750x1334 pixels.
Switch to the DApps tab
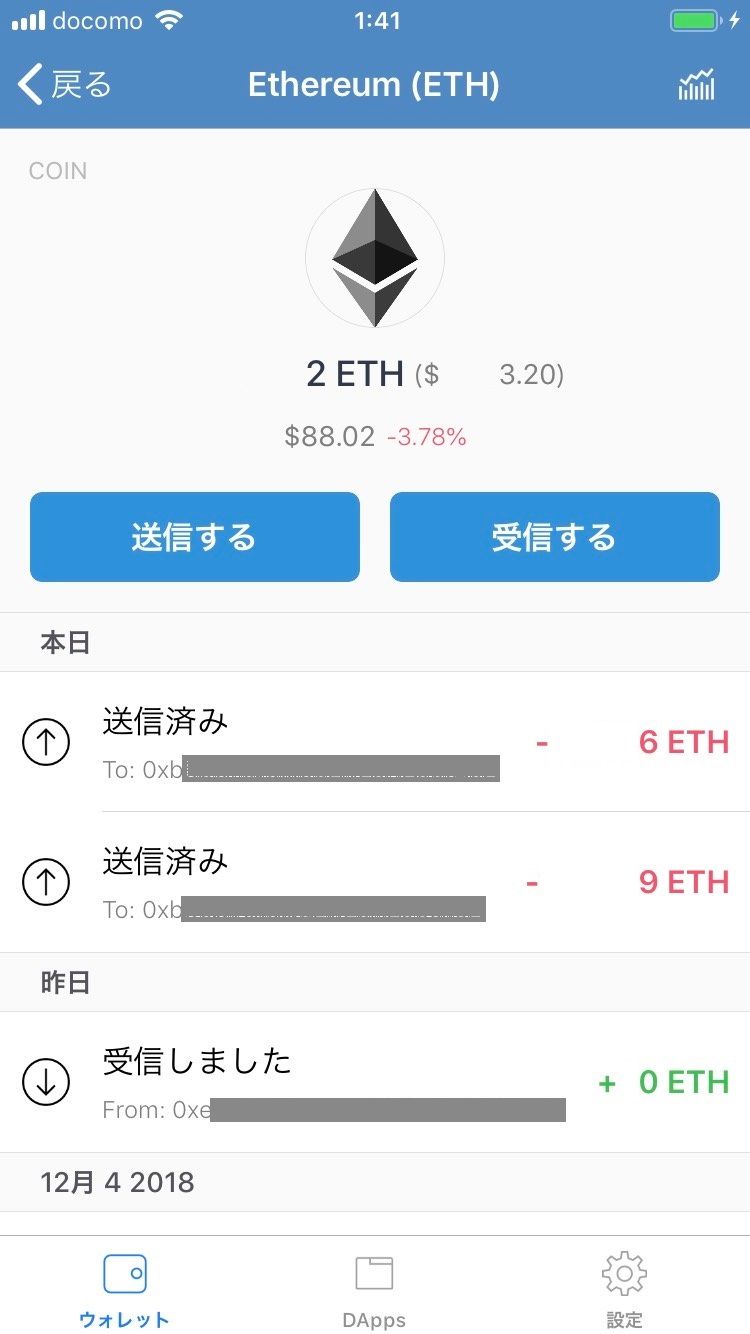click(374, 1289)
